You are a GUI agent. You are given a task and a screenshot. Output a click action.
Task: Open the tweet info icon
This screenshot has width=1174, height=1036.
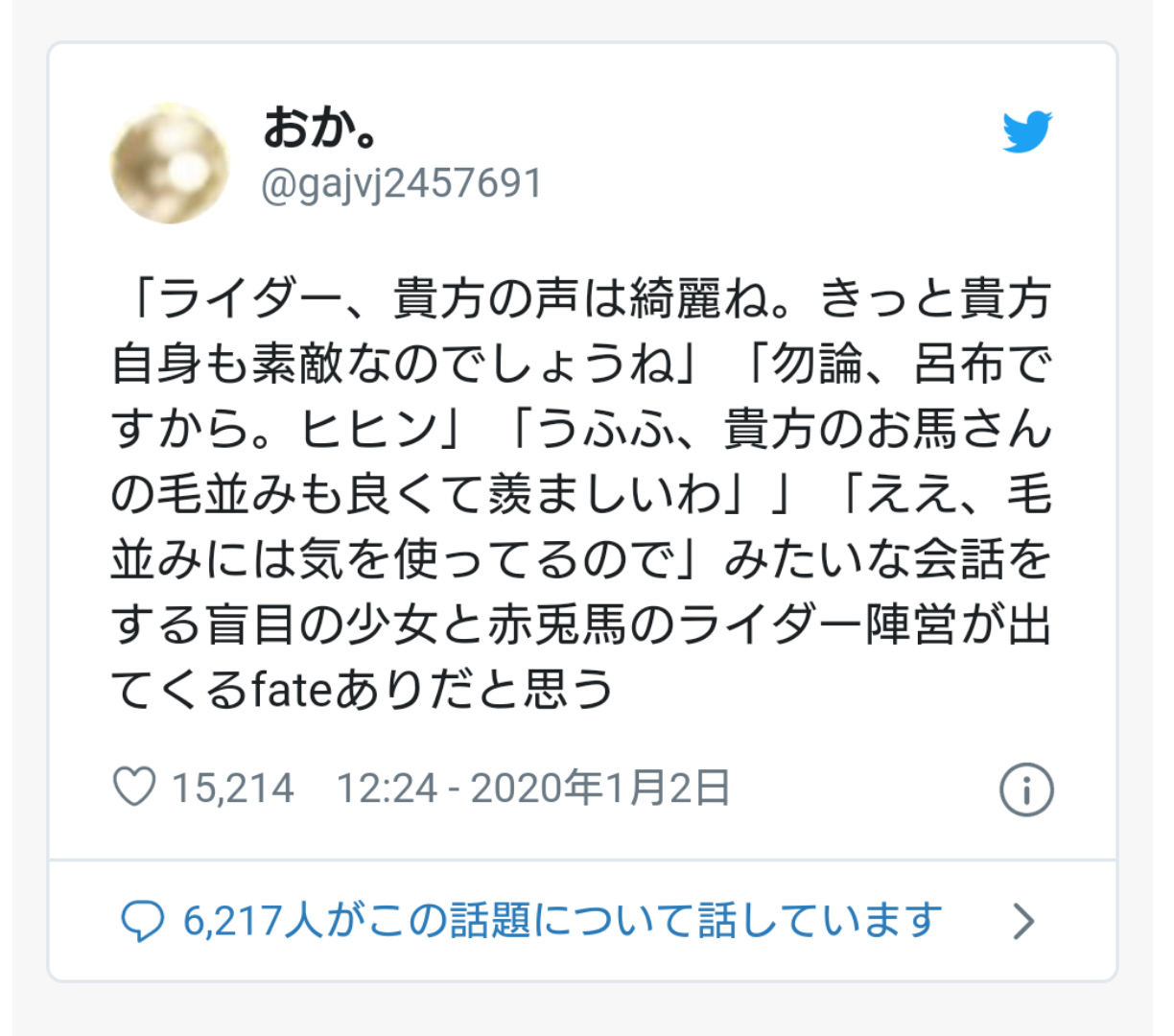(x=1026, y=790)
